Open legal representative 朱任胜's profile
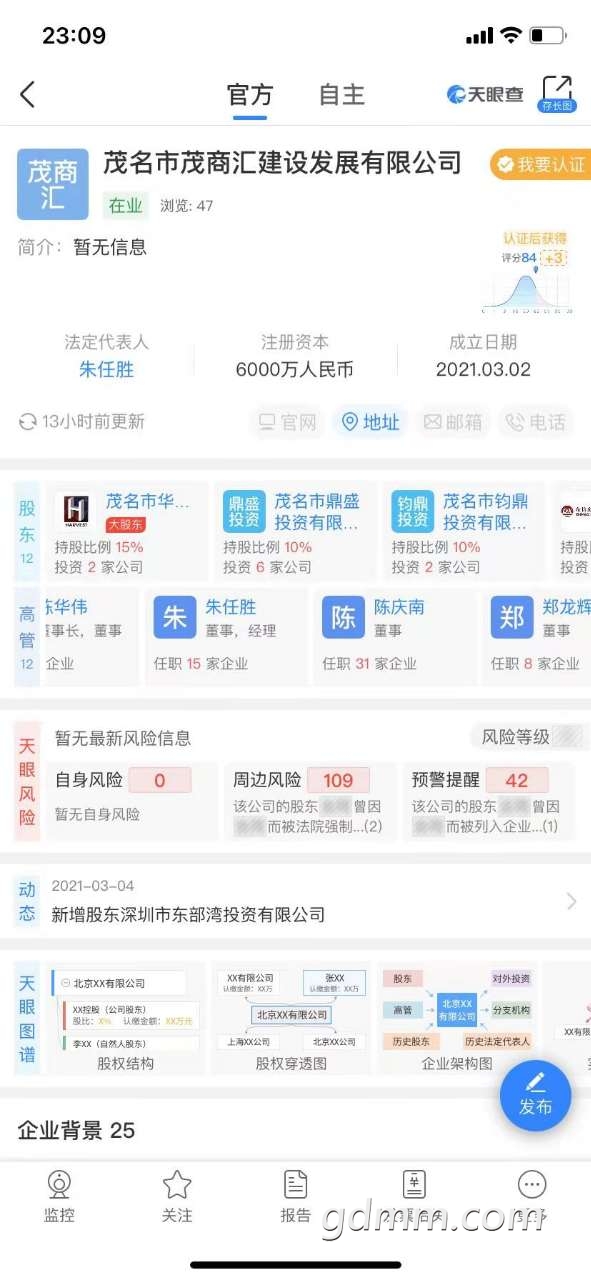The height and width of the screenshot is (1280, 591). pos(107,370)
